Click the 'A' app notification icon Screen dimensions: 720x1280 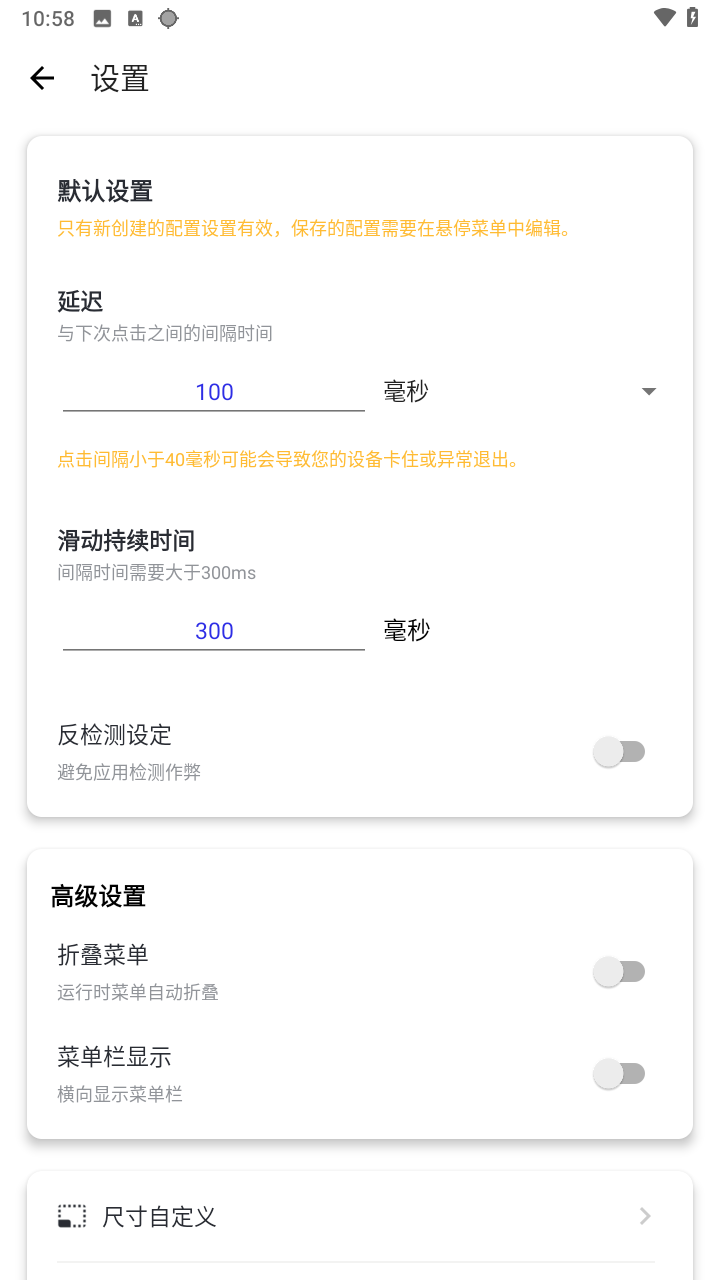135,17
